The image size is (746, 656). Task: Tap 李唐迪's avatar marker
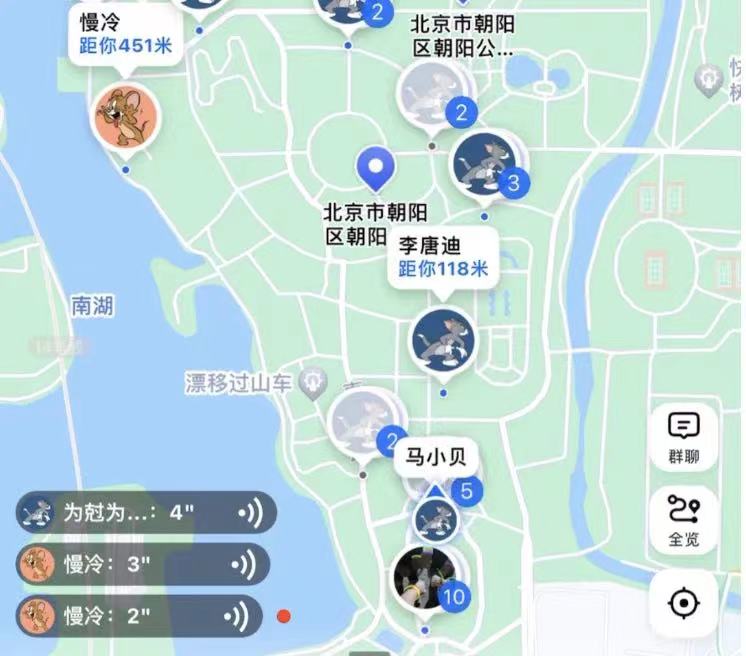(x=444, y=340)
